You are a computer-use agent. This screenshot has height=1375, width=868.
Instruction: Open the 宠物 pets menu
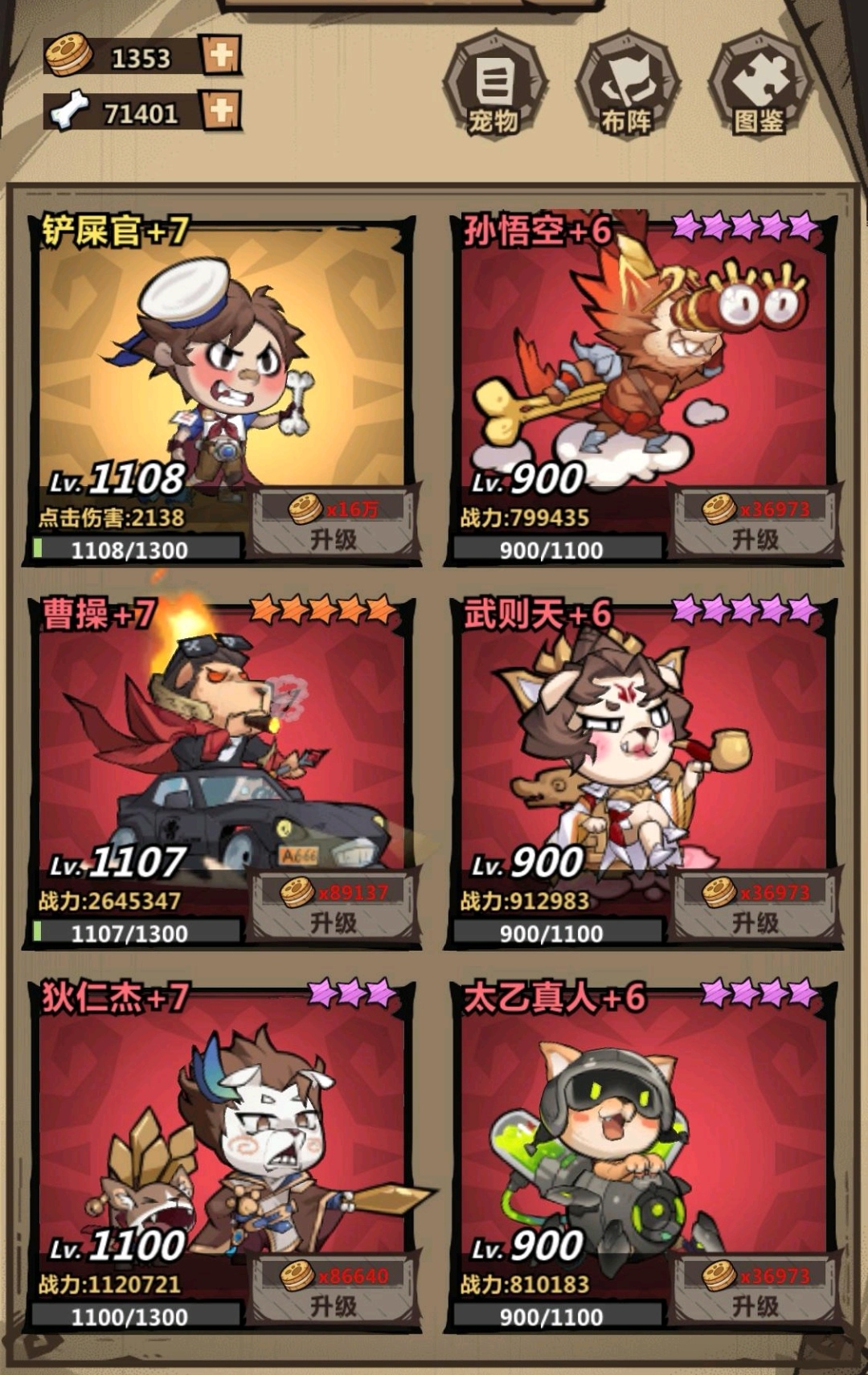(x=494, y=86)
